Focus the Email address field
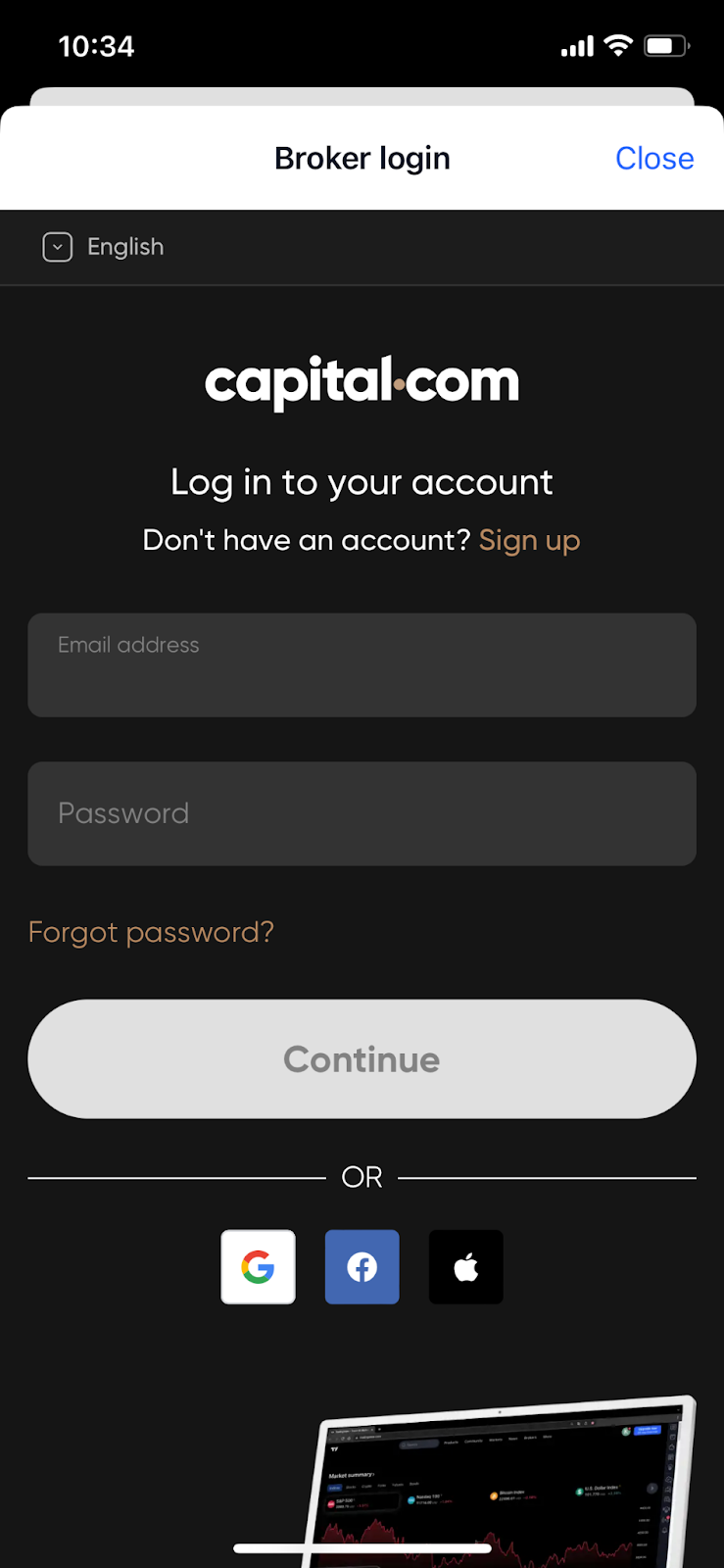724x1568 pixels. (362, 665)
